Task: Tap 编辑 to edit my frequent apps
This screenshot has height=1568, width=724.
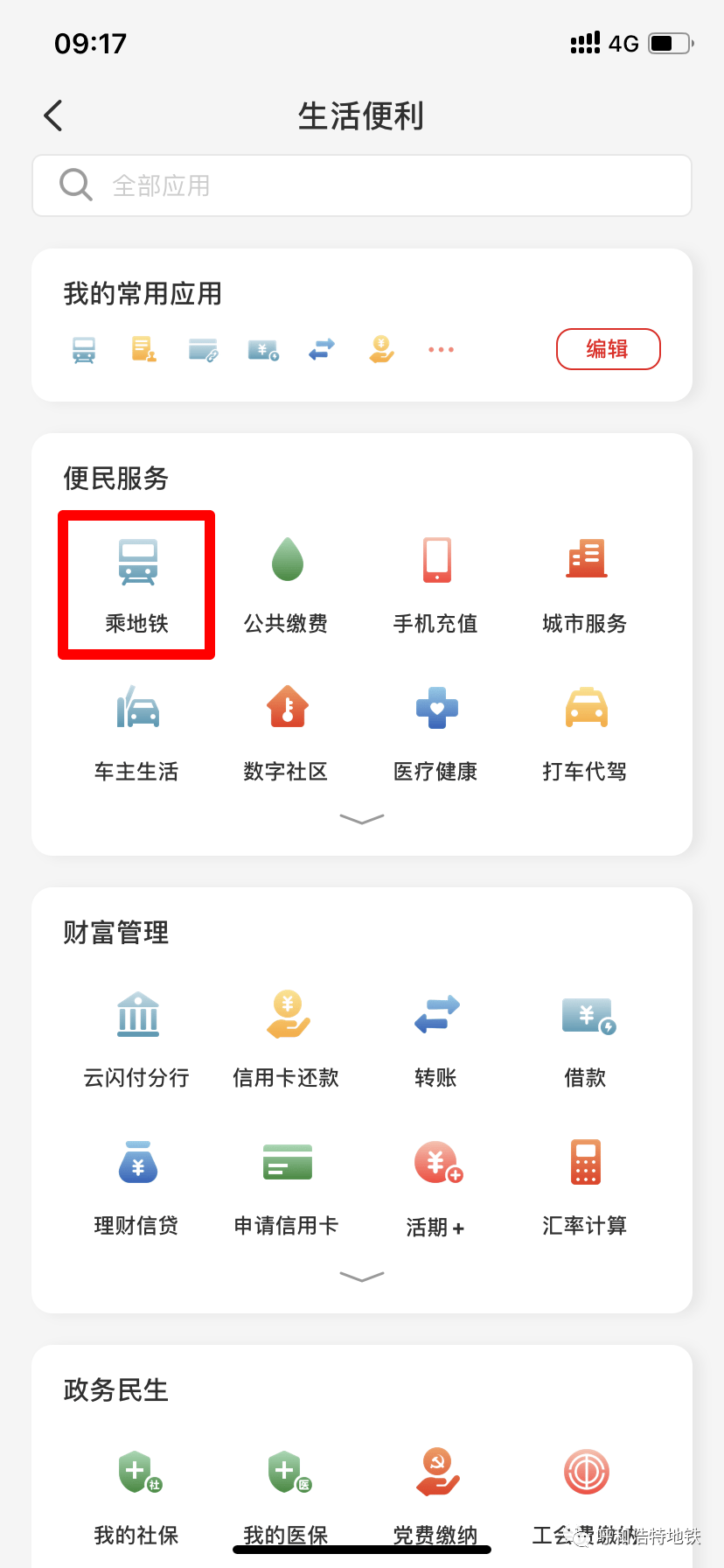Action: click(609, 349)
